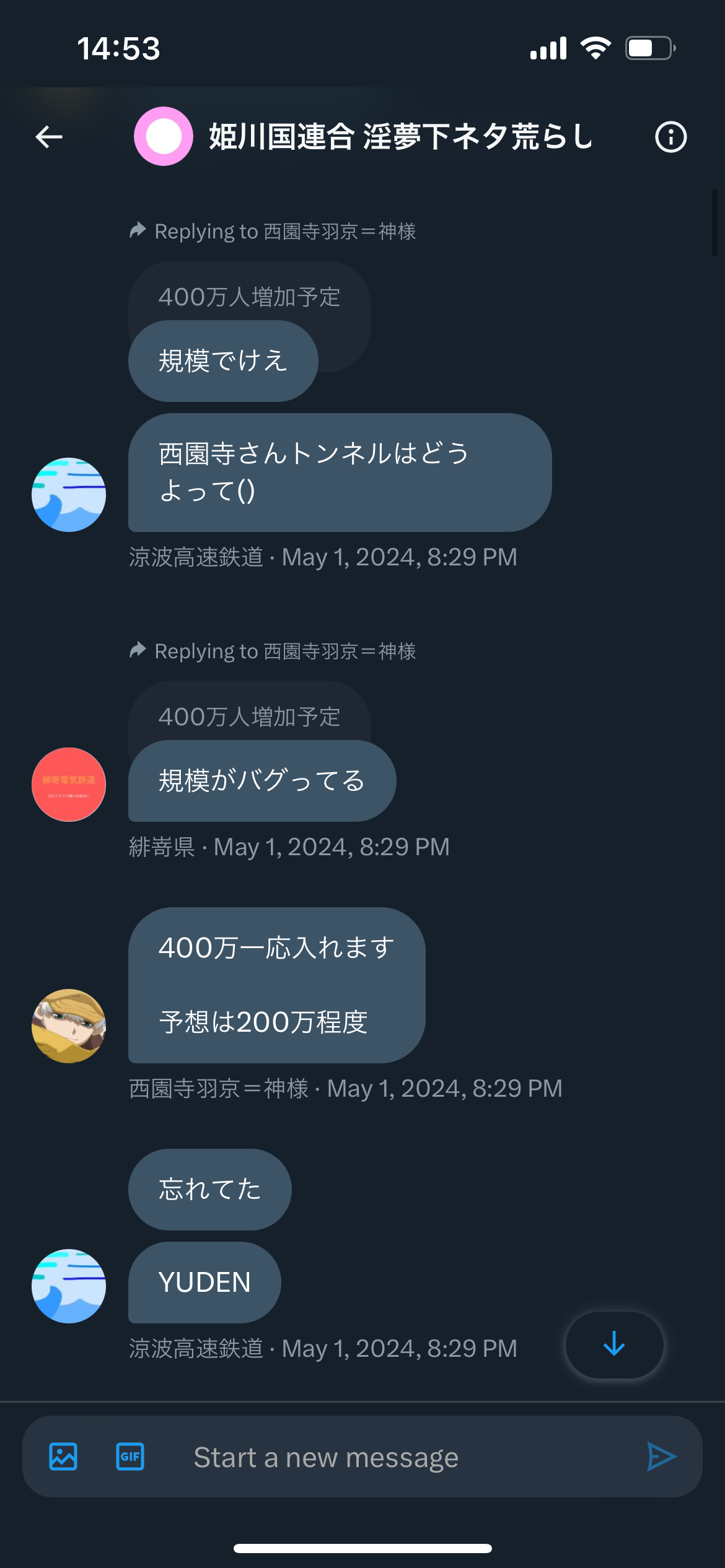
Task: Tap the quoted 400万人増加予定 above 規模がバグってる
Action: [x=250, y=716]
